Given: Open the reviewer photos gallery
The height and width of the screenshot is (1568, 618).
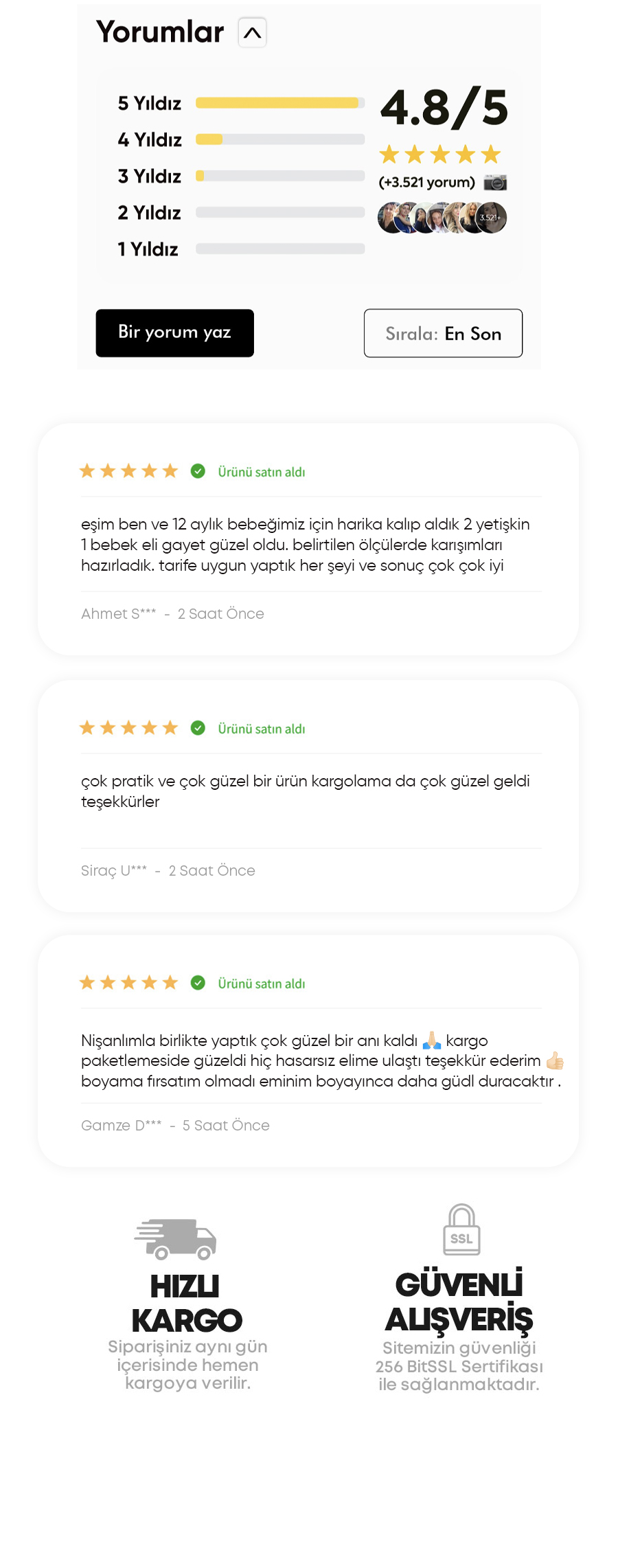Looking at the screenshot, I should pyautogui.click(x=442, y=218).
